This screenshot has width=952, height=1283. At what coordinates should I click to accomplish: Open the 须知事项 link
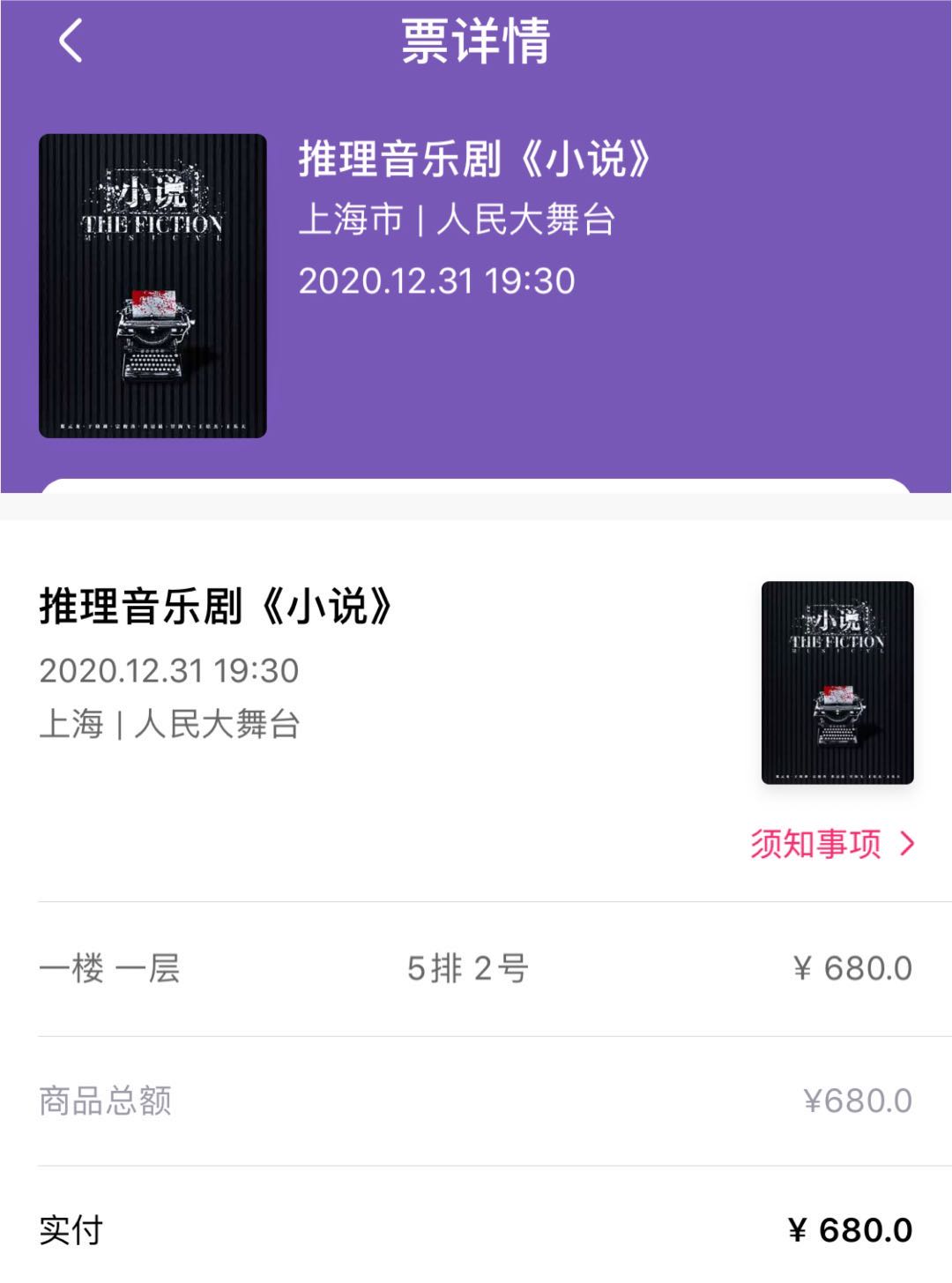pyautogui.click(x=815, y=843)
